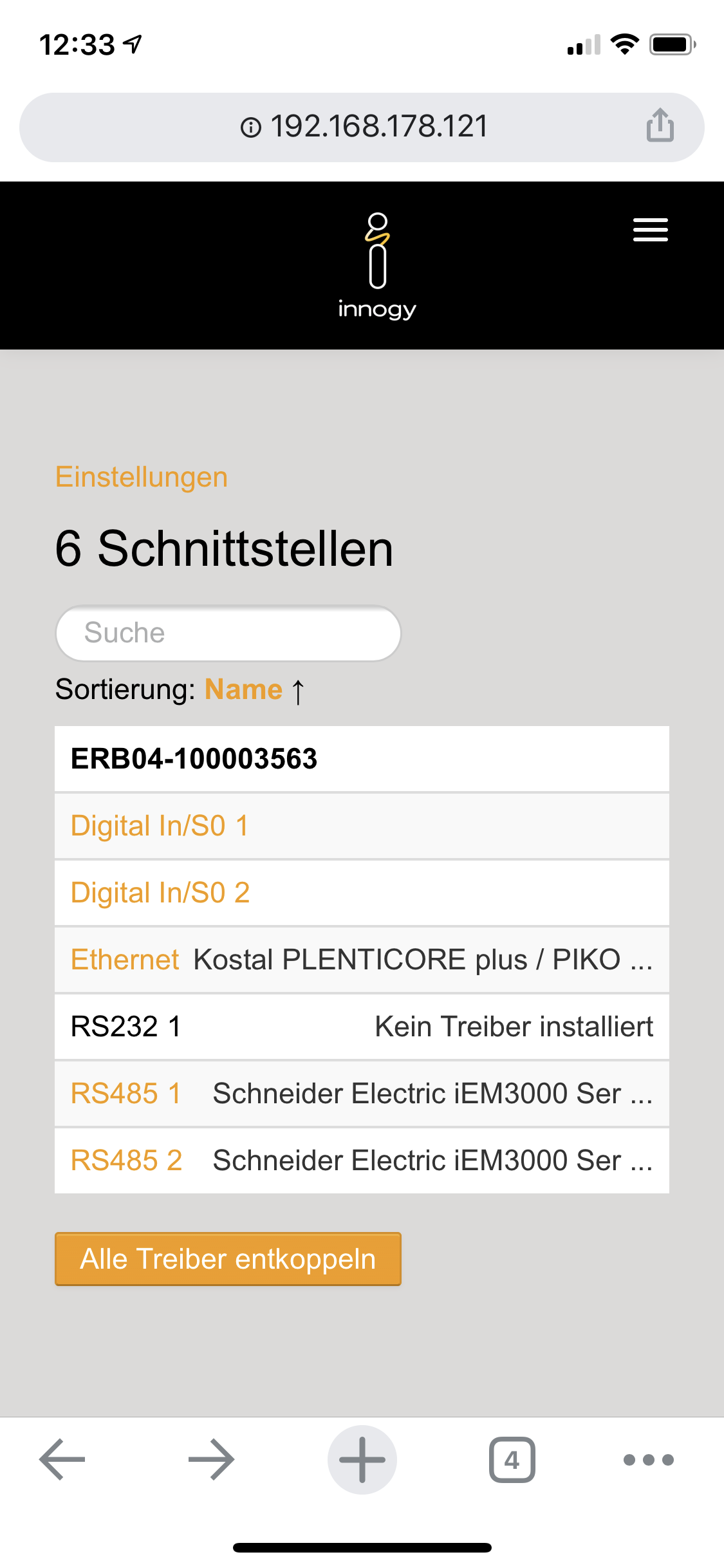
Task: Tap Alle Treiber entkoppeln button
Action: pos(228,1259)
